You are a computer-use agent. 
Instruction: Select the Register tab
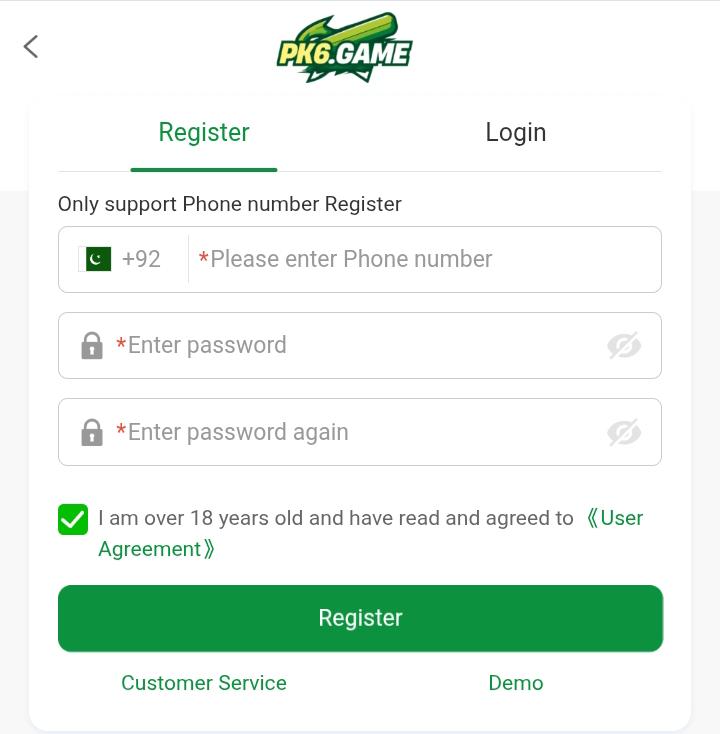tap(204, 133)
